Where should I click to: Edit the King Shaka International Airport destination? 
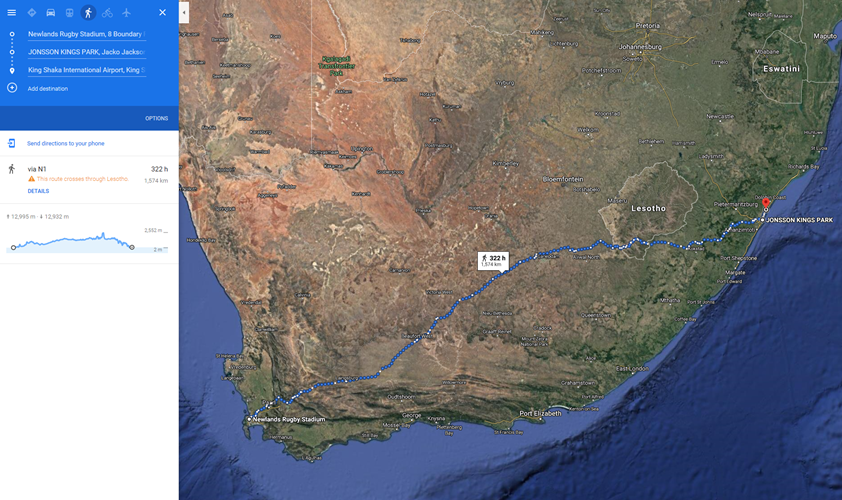click(x=85, y=70)
